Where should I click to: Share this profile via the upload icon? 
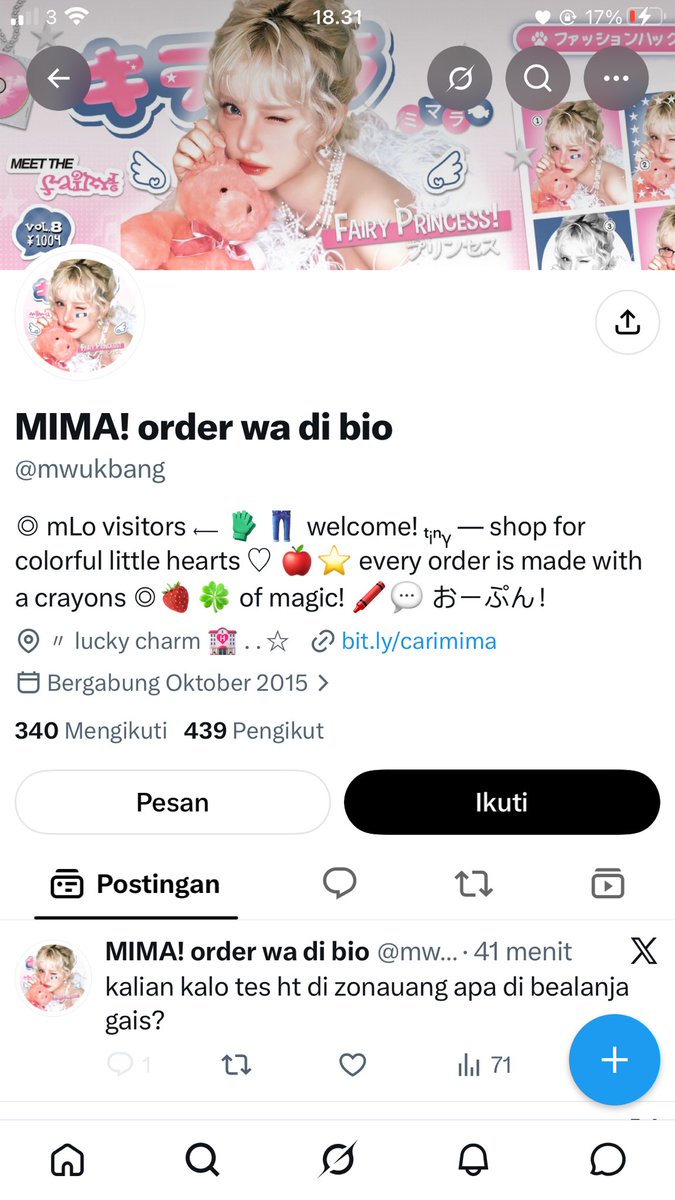tap(627, 322)
